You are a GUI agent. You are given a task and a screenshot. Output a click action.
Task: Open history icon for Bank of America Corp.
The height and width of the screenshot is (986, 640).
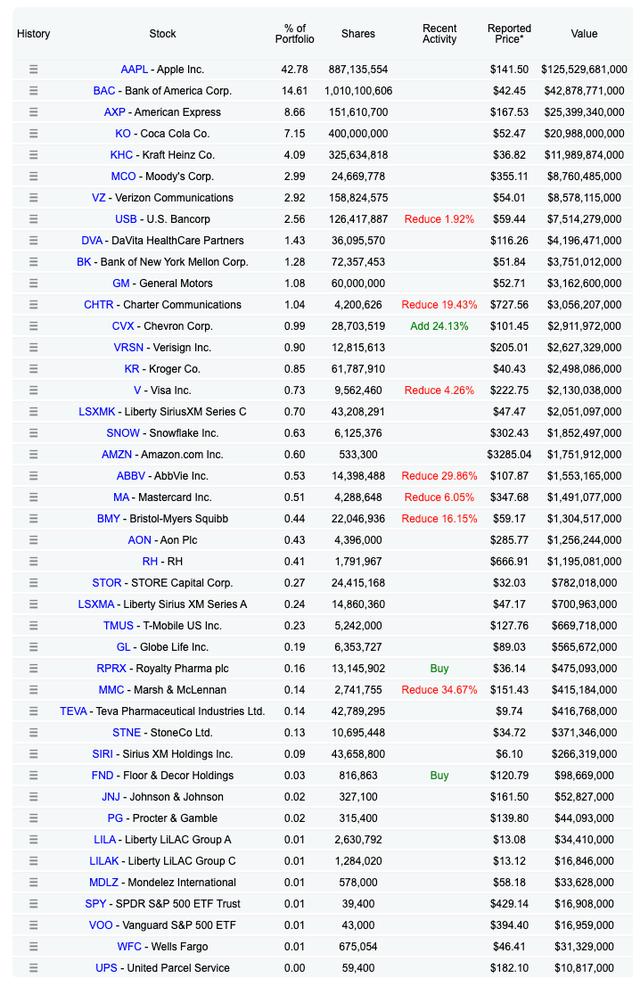click(33, 91)
